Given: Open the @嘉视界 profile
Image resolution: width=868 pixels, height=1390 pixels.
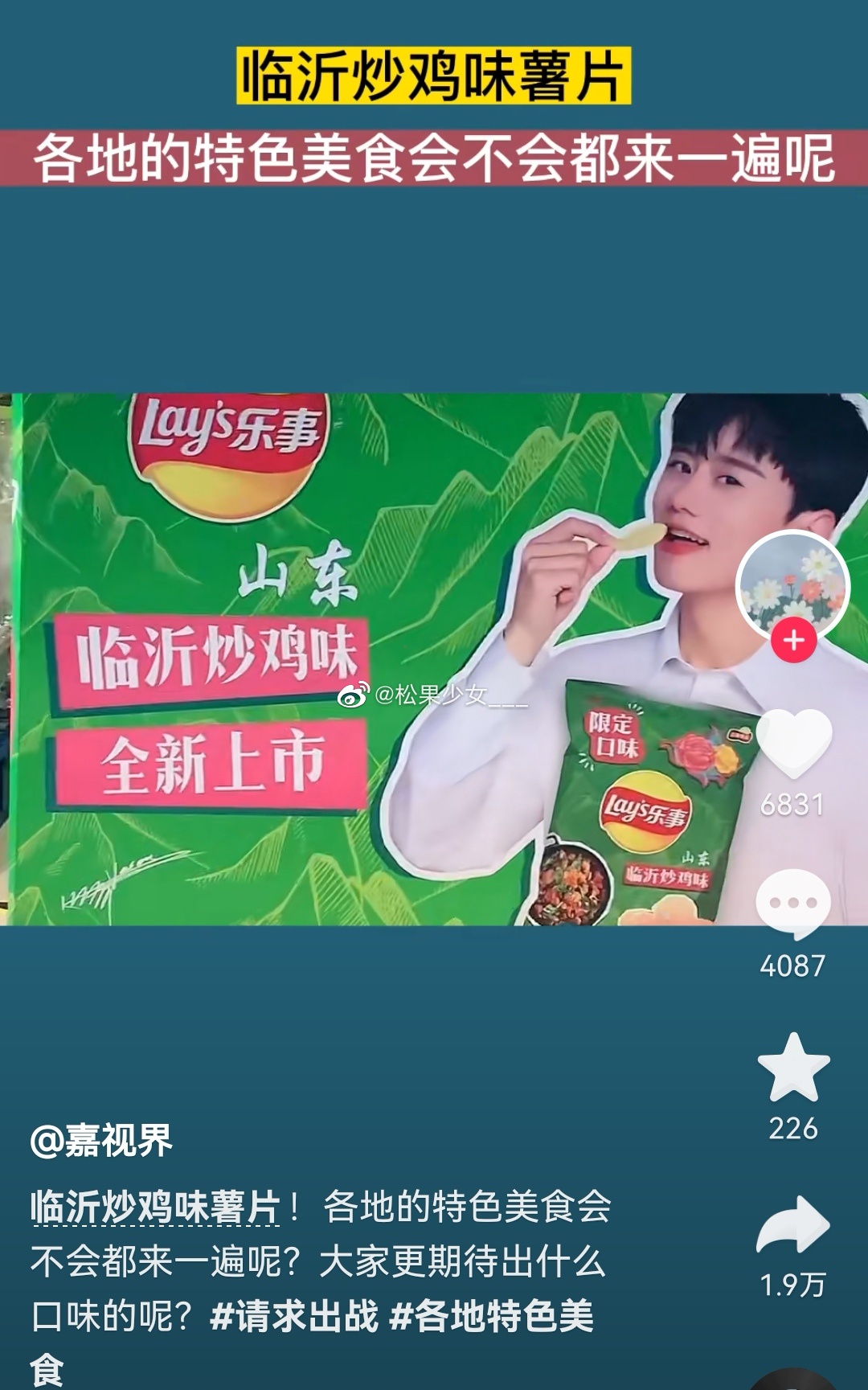Looking at the screenshot, I should 101,1141.
